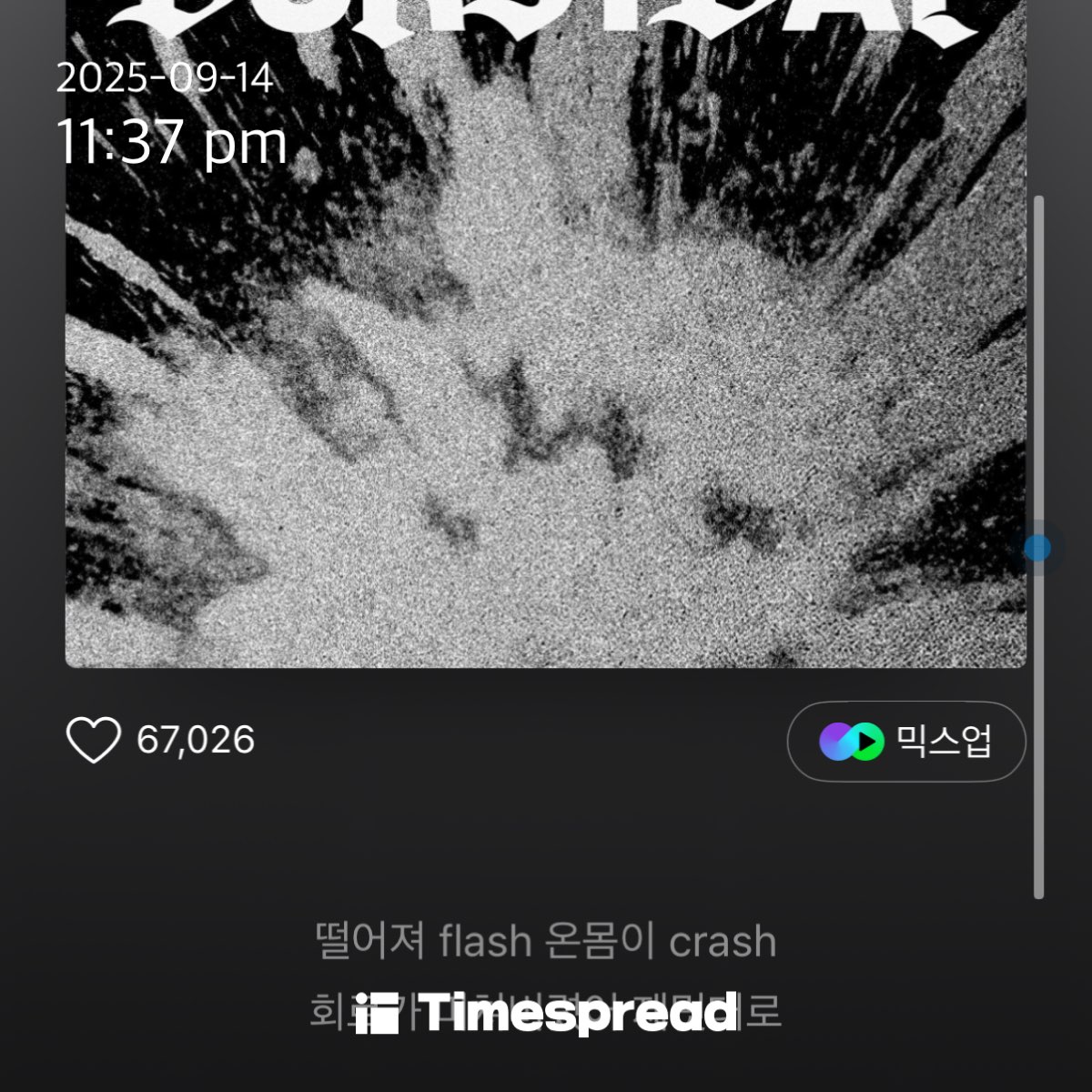Tap the blue slider knob

tap(1036, 548)
